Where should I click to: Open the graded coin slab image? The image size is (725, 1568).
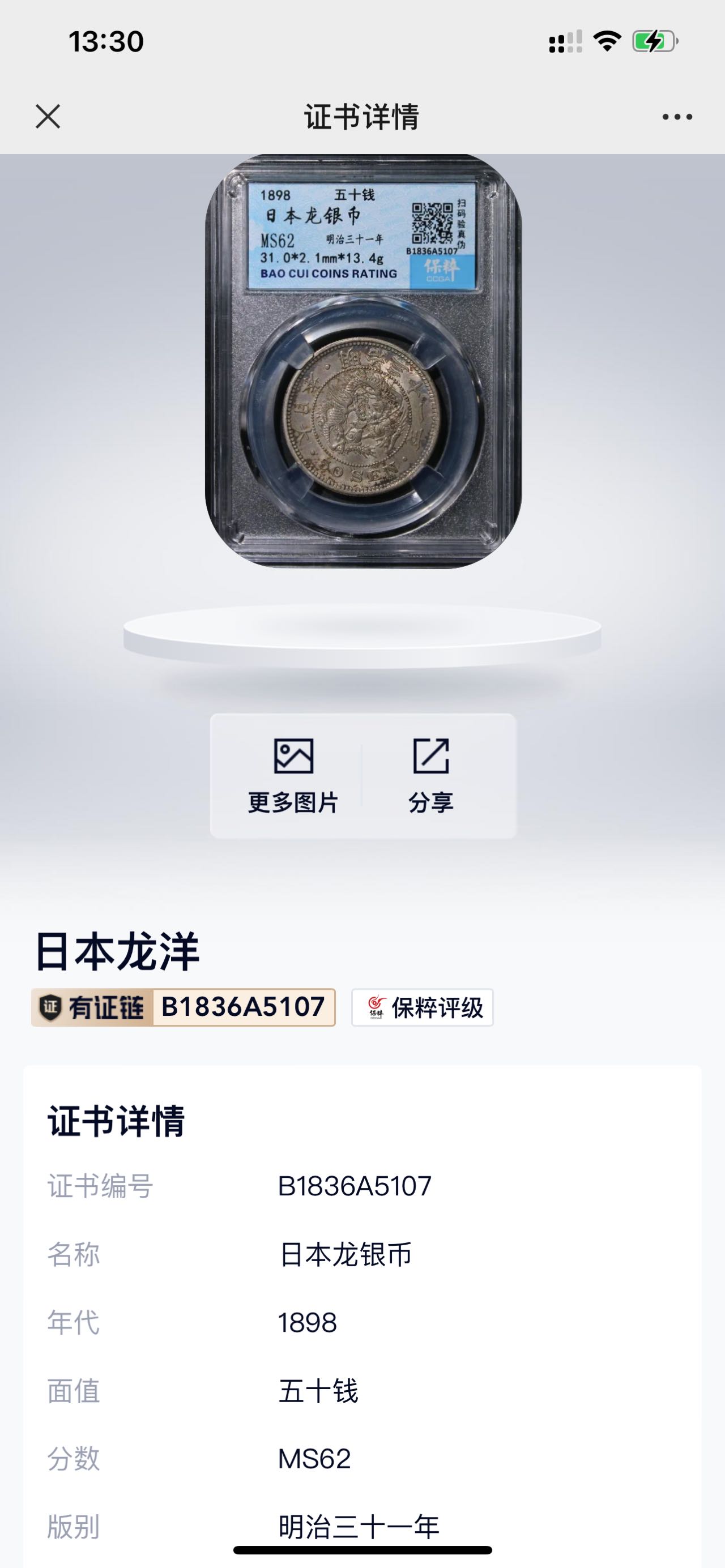(364, 361)
